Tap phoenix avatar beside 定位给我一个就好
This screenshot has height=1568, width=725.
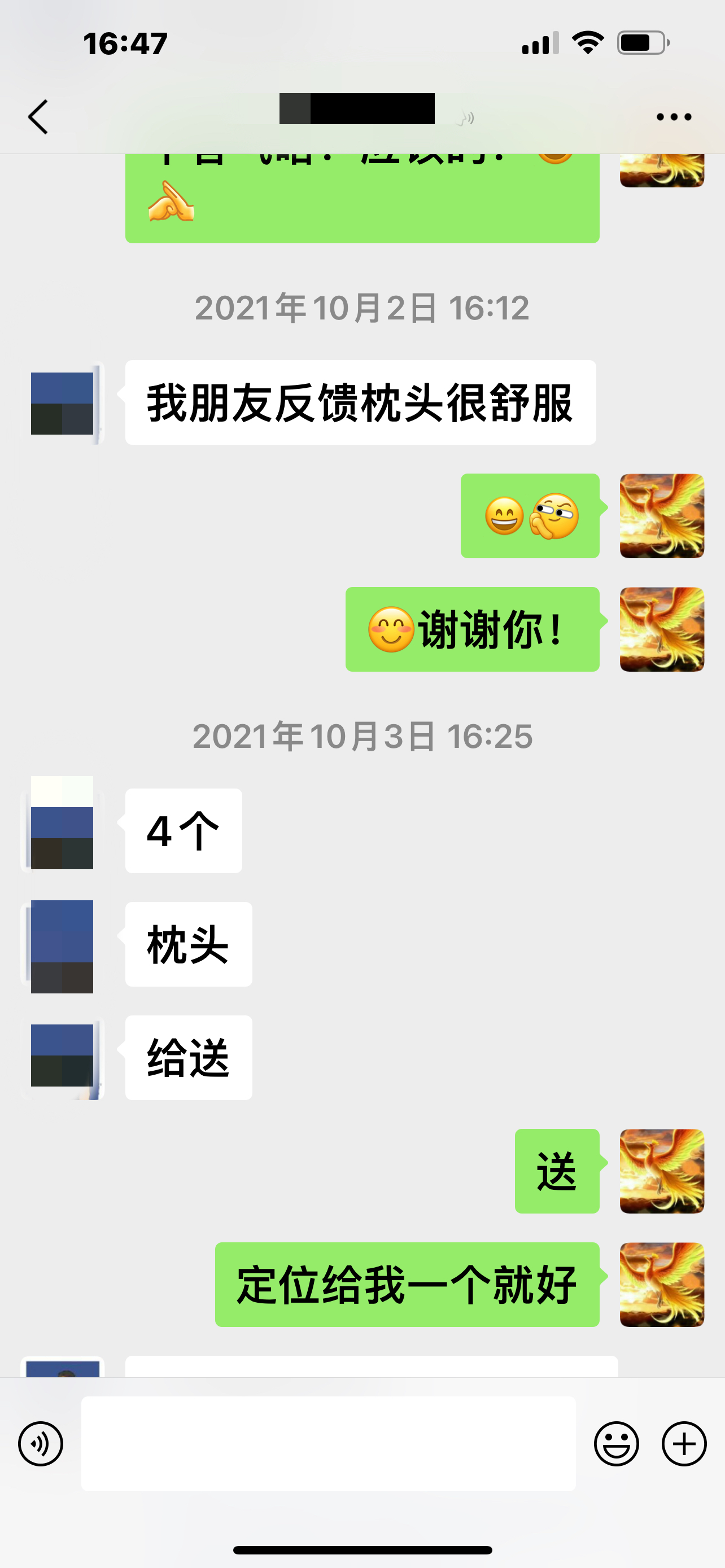662,1284
